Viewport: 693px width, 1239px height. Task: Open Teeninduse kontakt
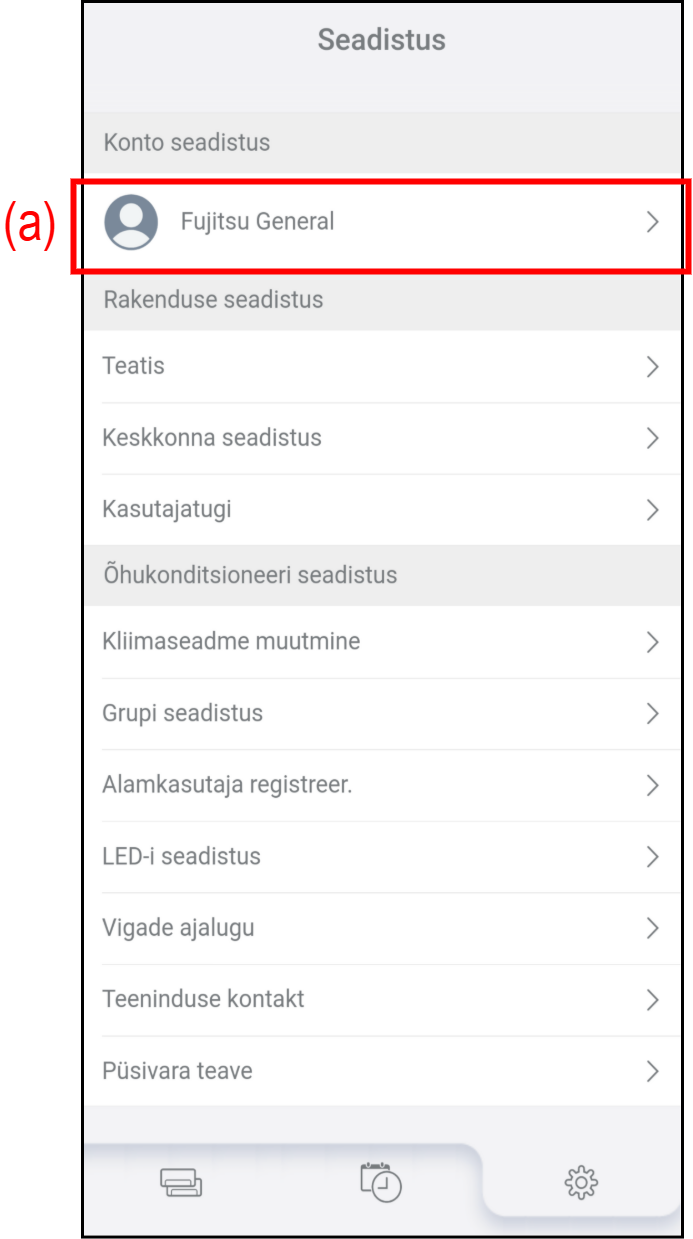pos(382,1000)
